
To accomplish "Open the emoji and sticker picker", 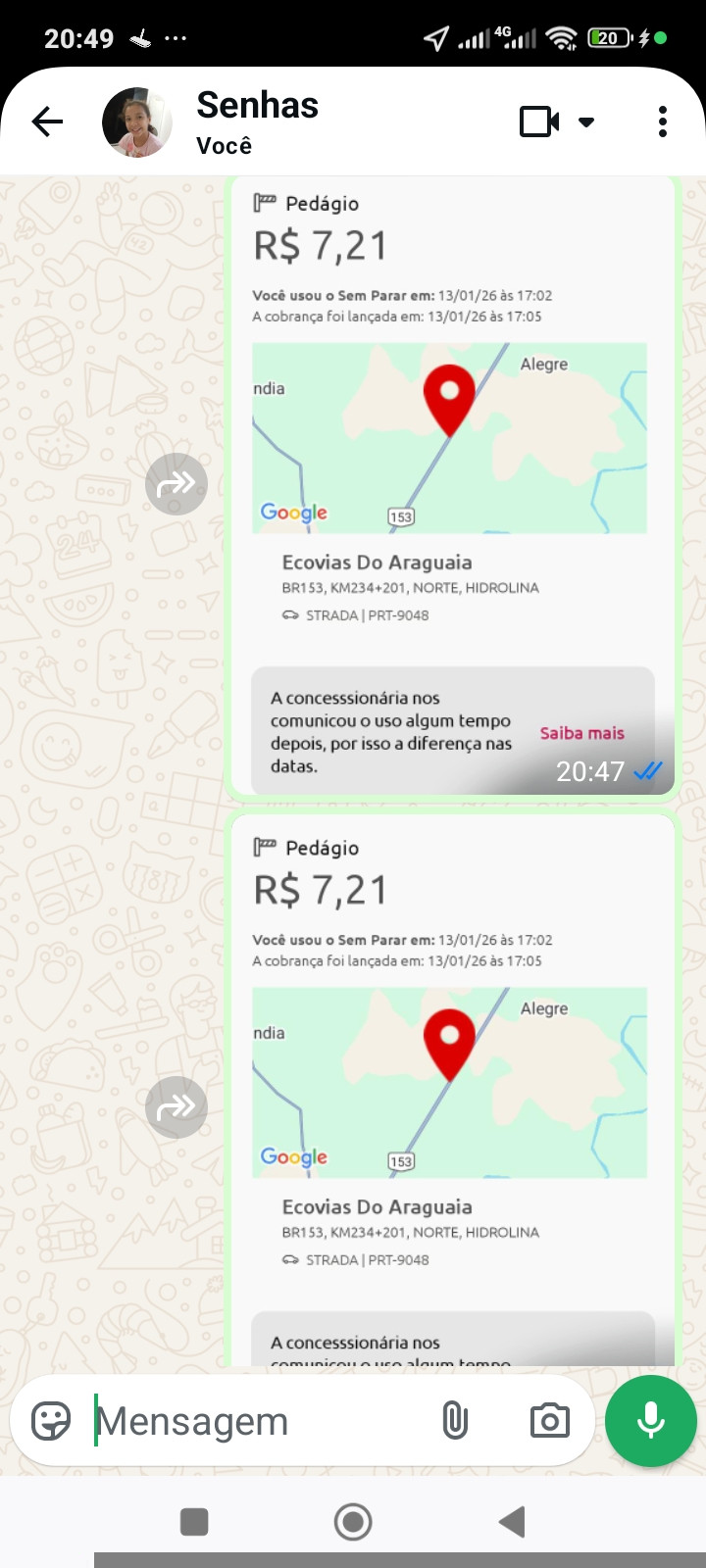I will point(51,1420).
